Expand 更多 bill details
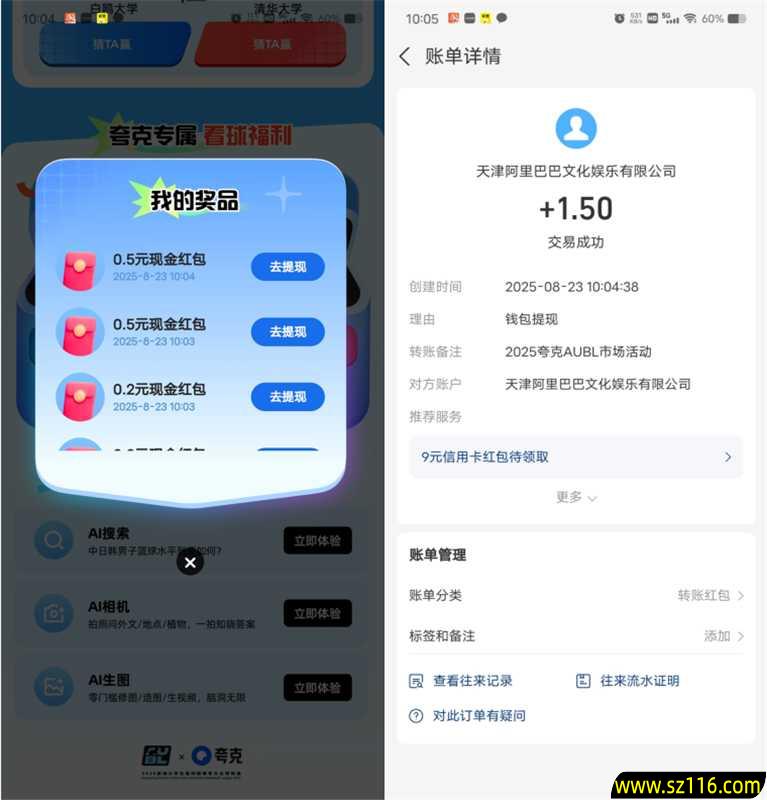This screenshot has width=767, height=800. (x=576, y=497)
